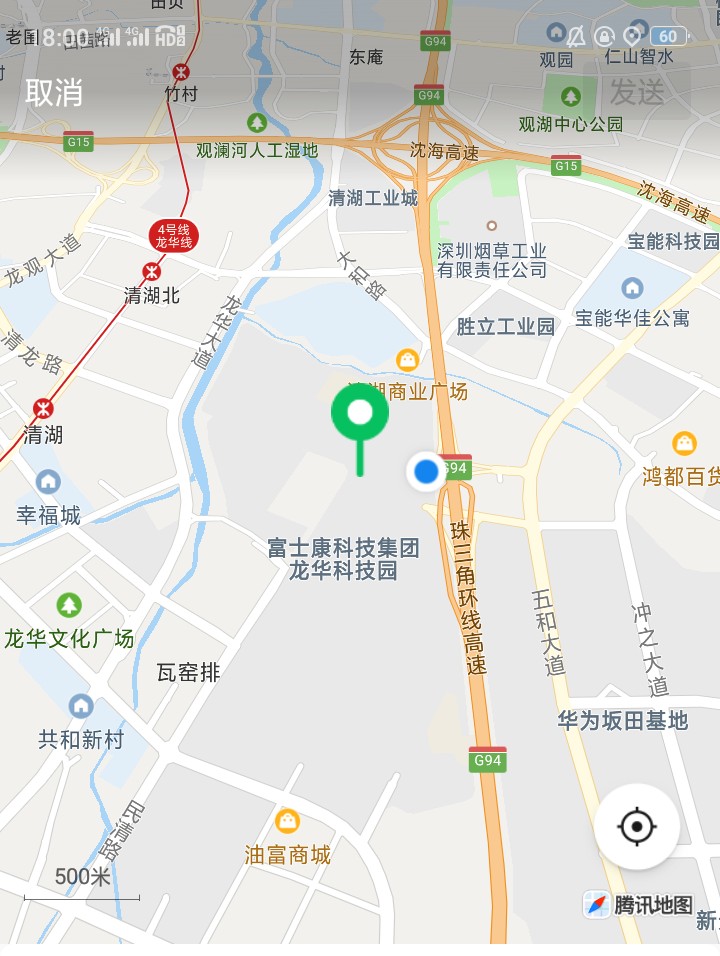Tap the metro station icon at 竹村
The height and width of the screenshot is (956, 720).
click(x=180, y=73)
